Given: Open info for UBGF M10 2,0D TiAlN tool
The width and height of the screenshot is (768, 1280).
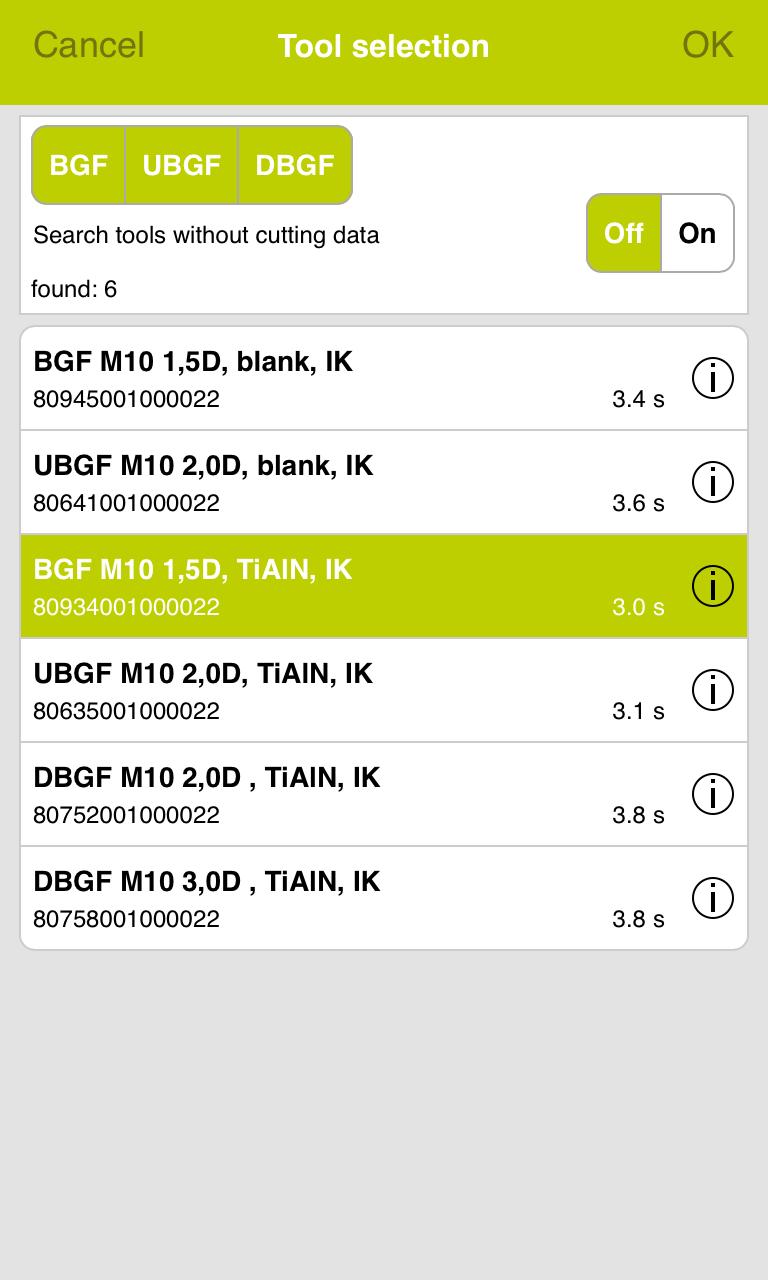Looking at the screenshot, I should 712,690.
